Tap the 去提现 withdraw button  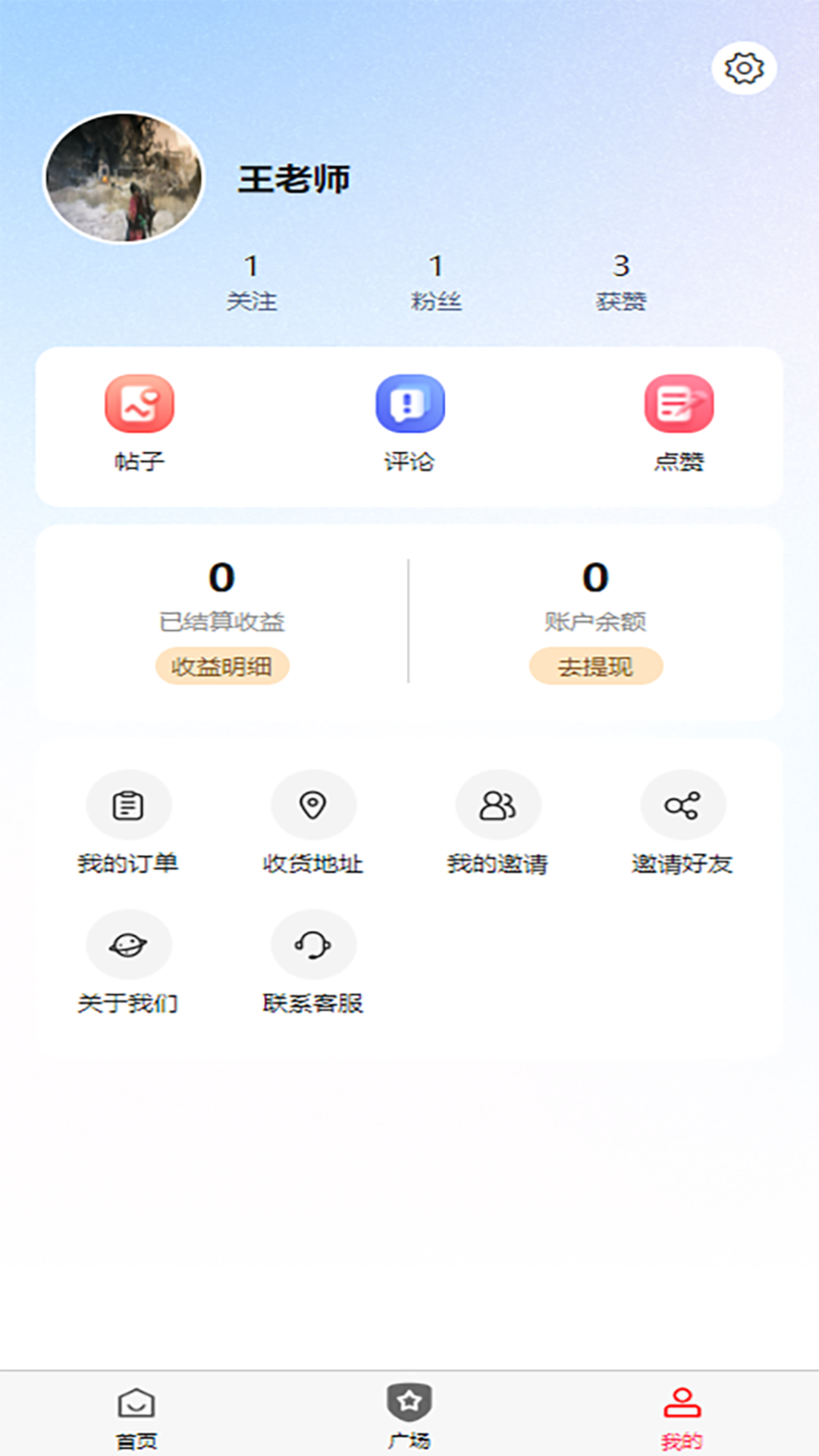click(x=596, y=665)
